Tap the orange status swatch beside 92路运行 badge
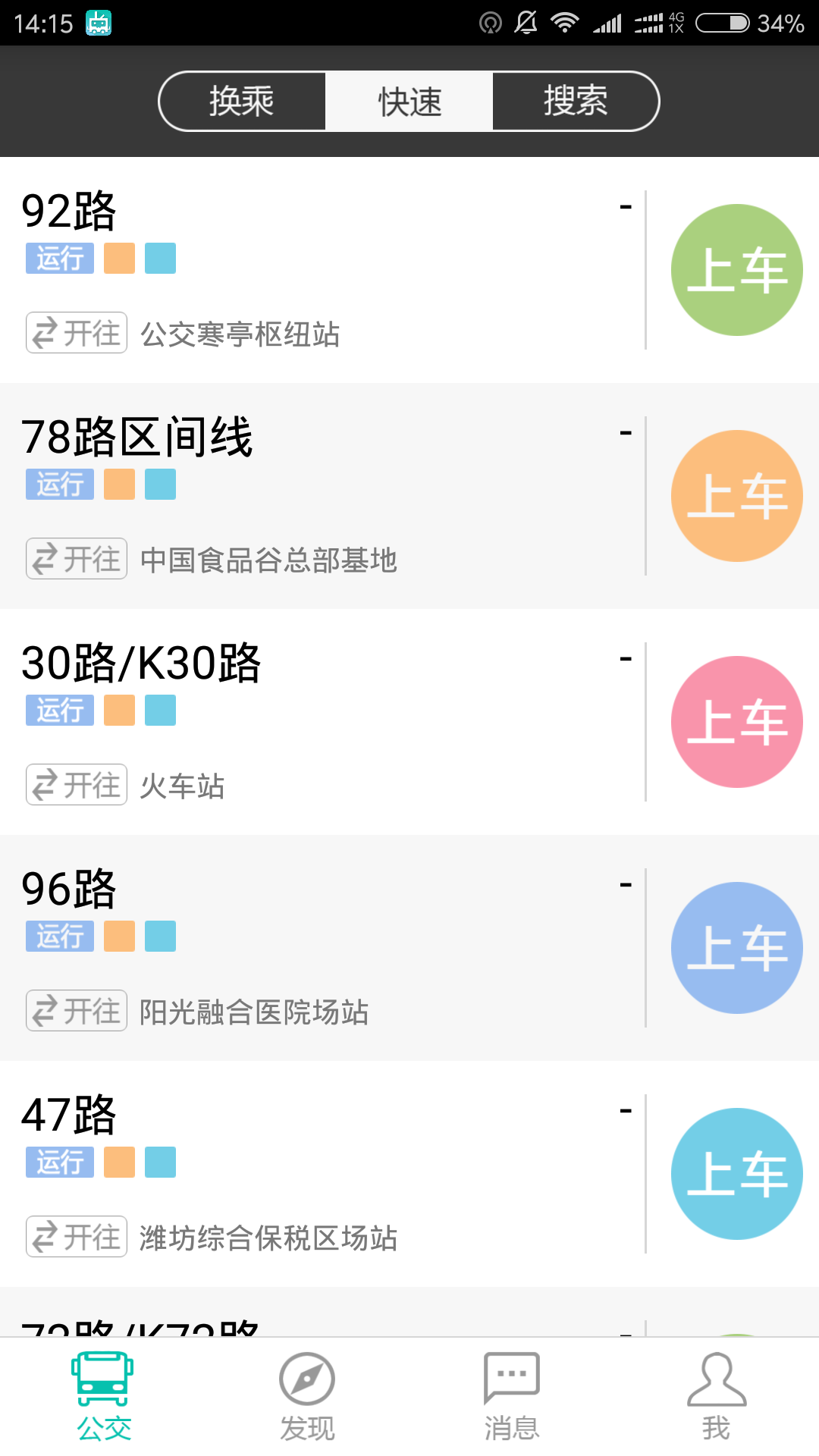819x1456 pixels. coord(118,259)
